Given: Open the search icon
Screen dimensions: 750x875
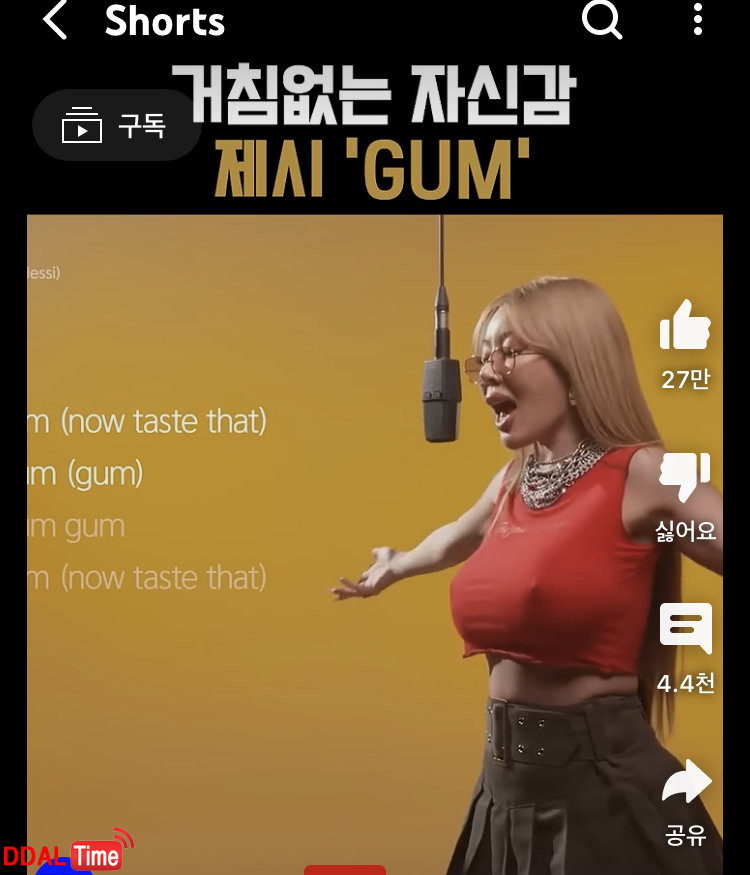Looking at the screenshot, I should (x=602, y=18).
